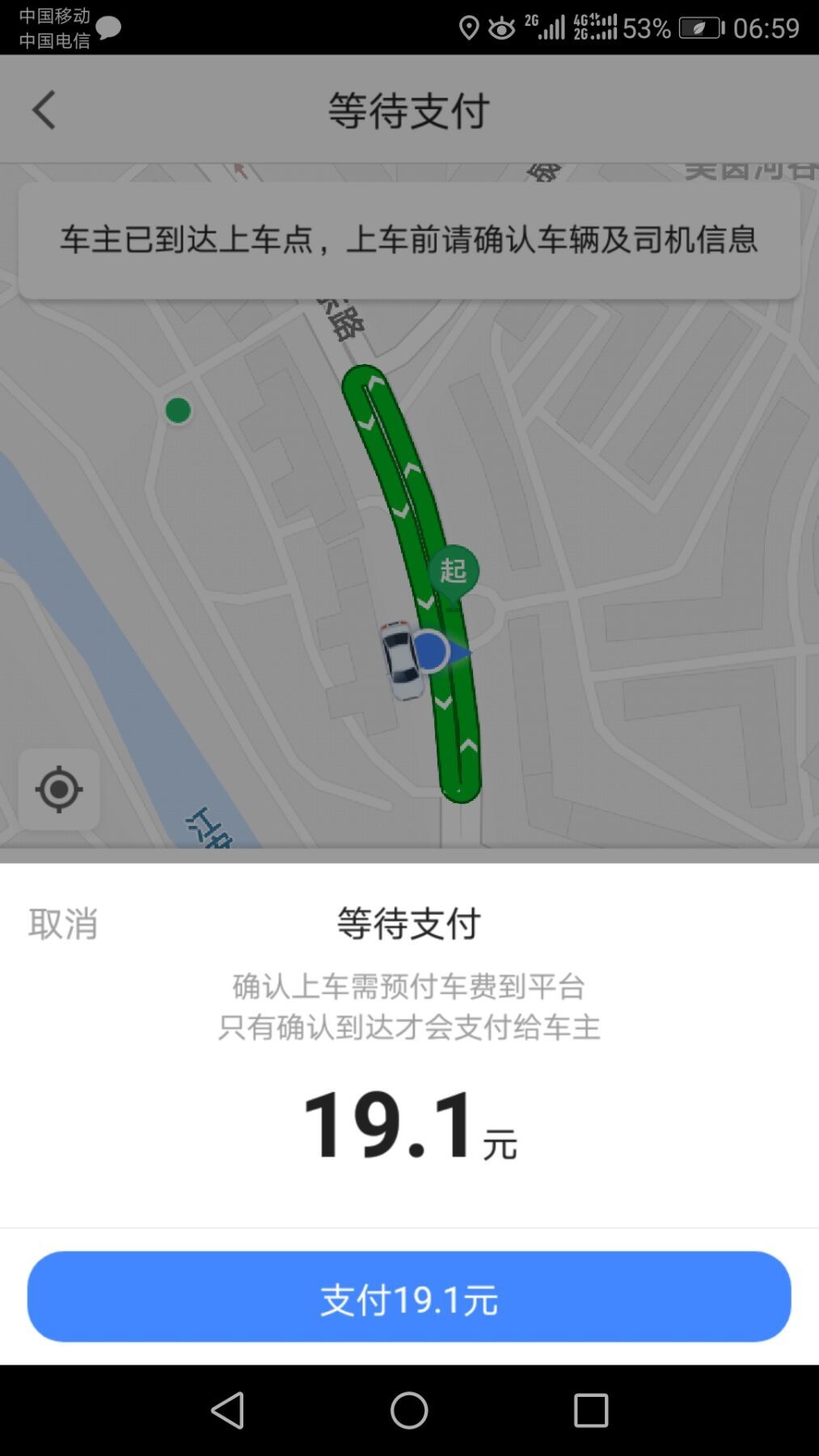Tap the current location crosshair on the map
This screenshot has height=1456, width=819.
point(60,789)
